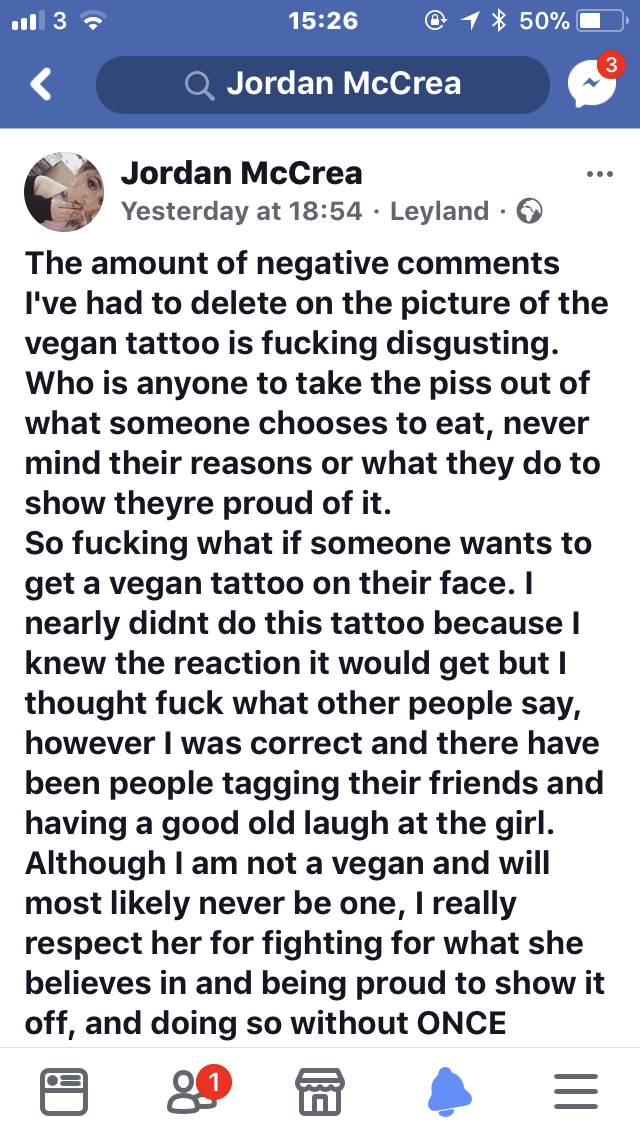The width and height of the screenshot is (640, 1136).
Task: Open Messenger chats icon
Action: pos(593,81)
